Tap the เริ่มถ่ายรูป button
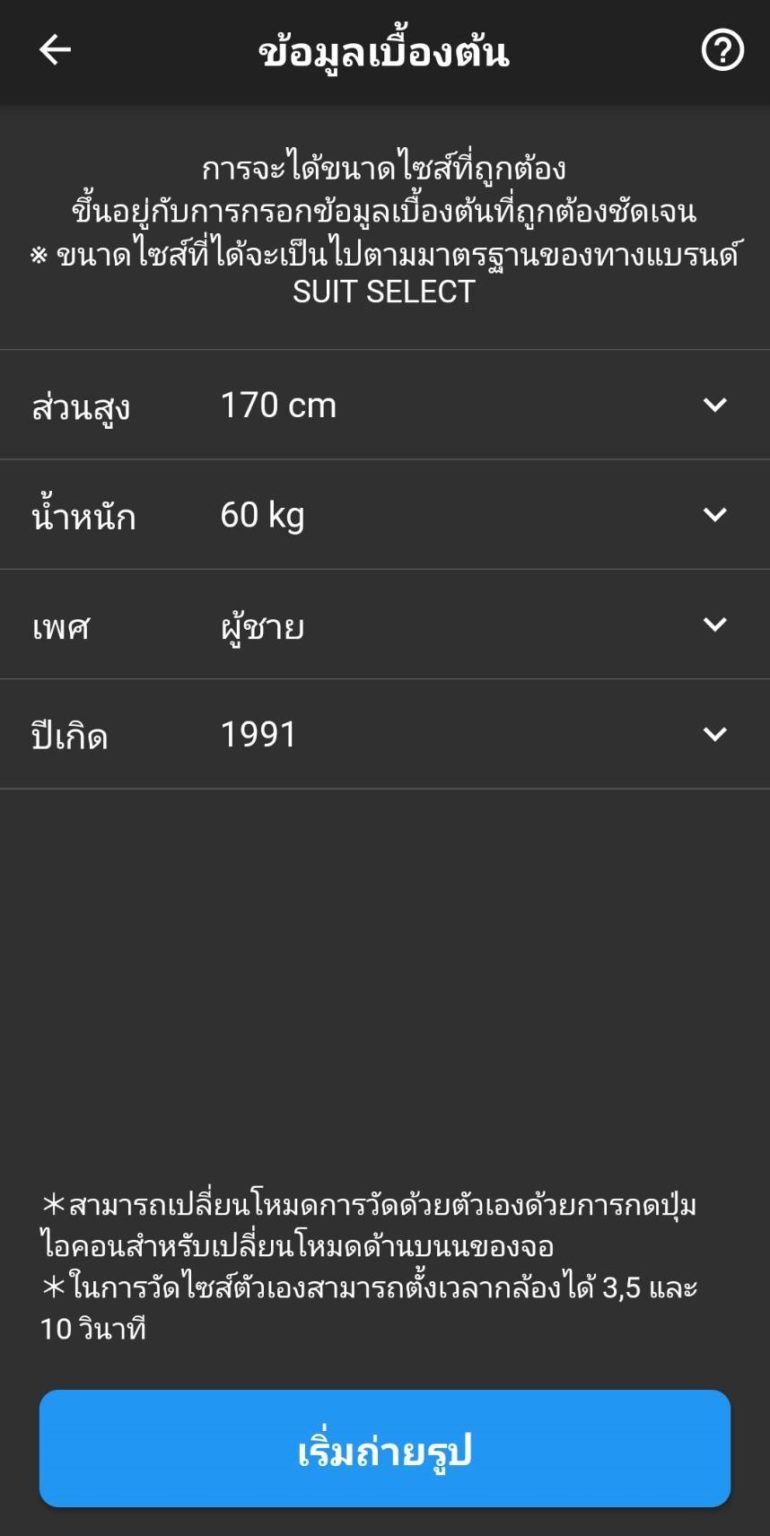The width and height of the screenshot is (770, 1536). coord(385,1449)
